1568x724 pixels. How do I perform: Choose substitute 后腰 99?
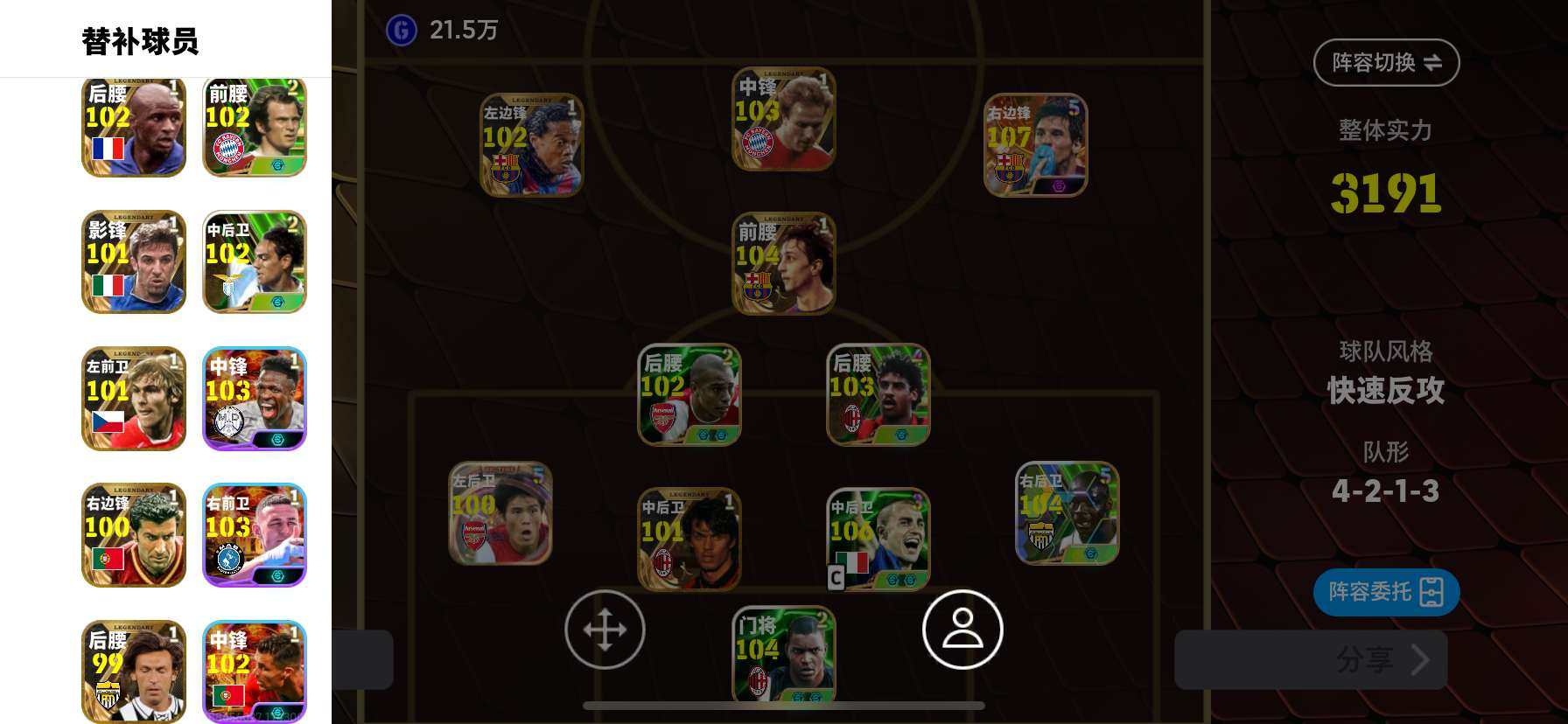click(133, 672)
